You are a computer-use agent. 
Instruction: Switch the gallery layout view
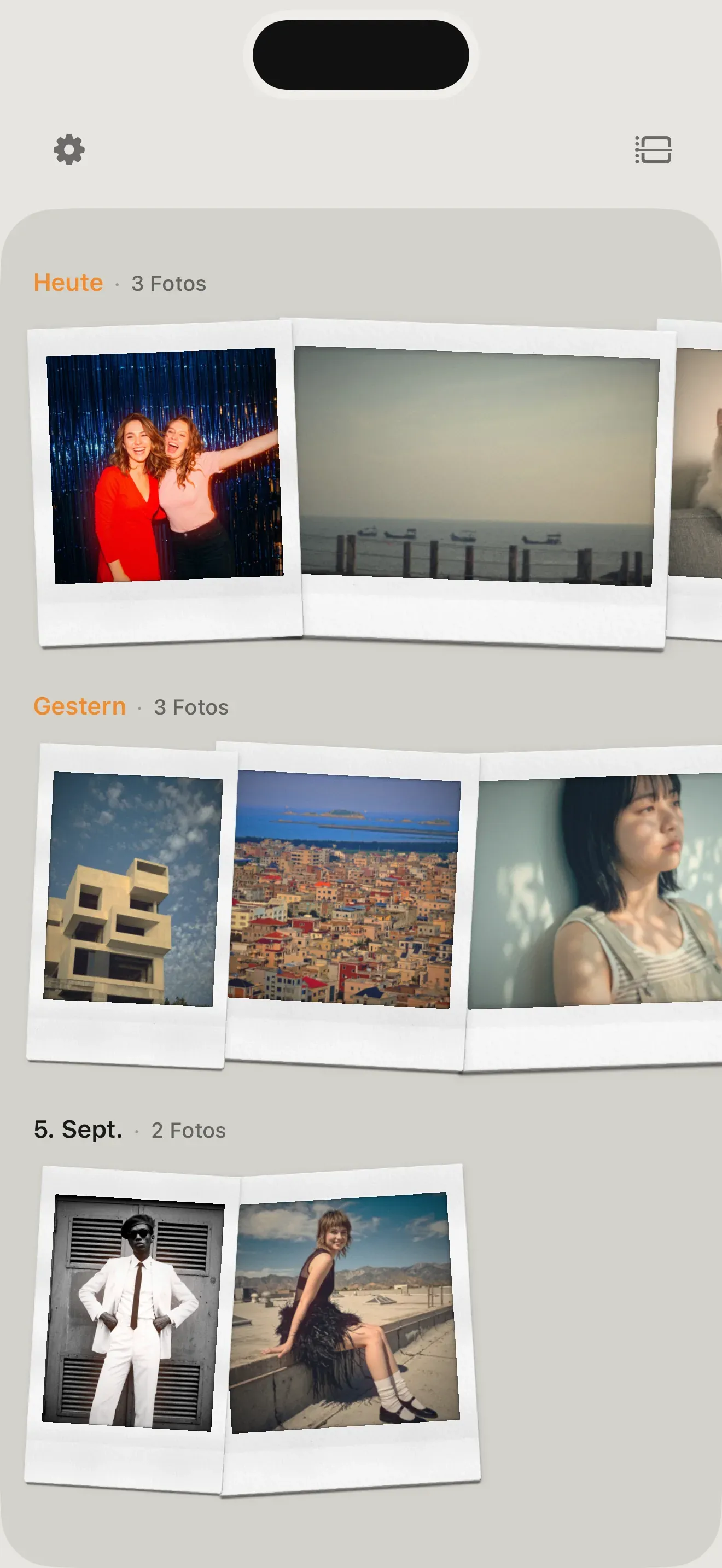[653, 149]
